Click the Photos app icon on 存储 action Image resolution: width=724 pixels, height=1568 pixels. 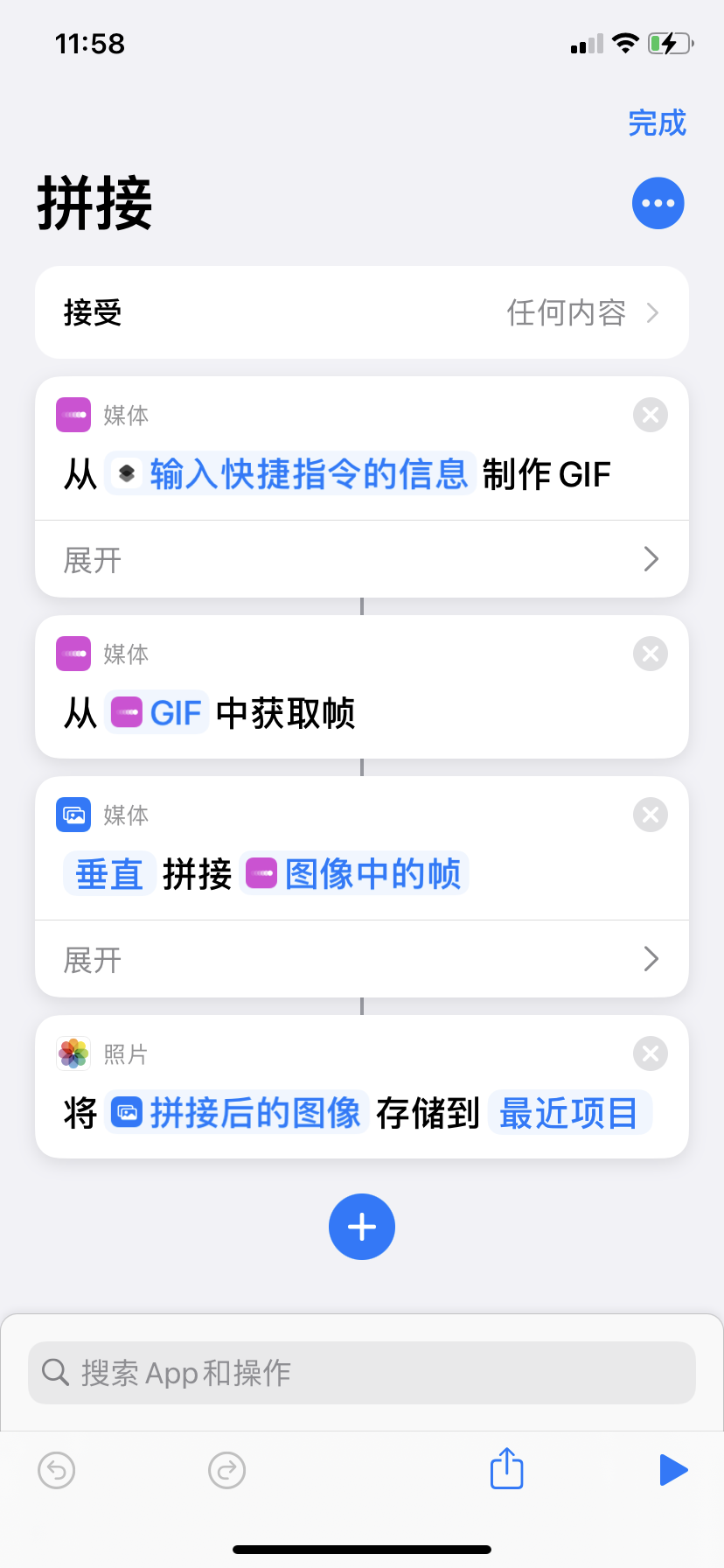73,1053
